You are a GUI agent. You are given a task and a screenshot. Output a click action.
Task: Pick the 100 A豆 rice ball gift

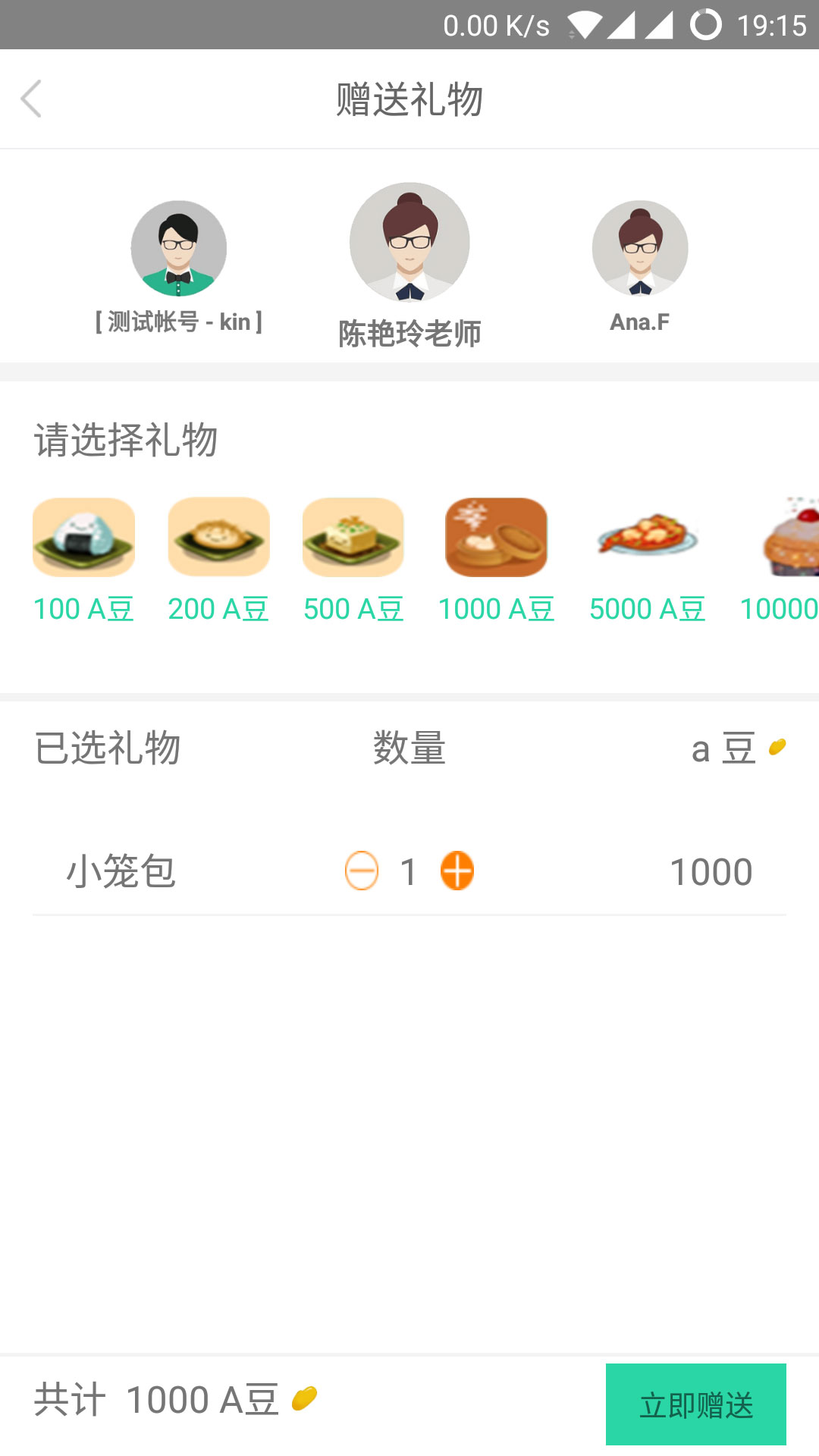pos(83,537)
